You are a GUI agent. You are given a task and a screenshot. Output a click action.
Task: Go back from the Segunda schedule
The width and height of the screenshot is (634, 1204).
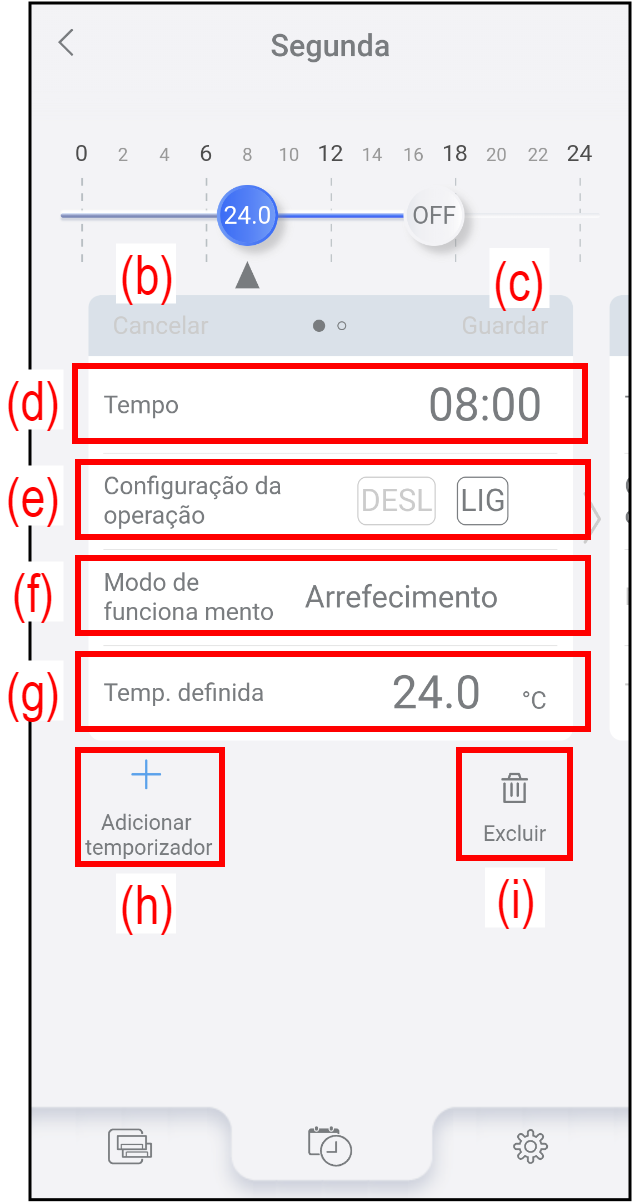[66, 43]
